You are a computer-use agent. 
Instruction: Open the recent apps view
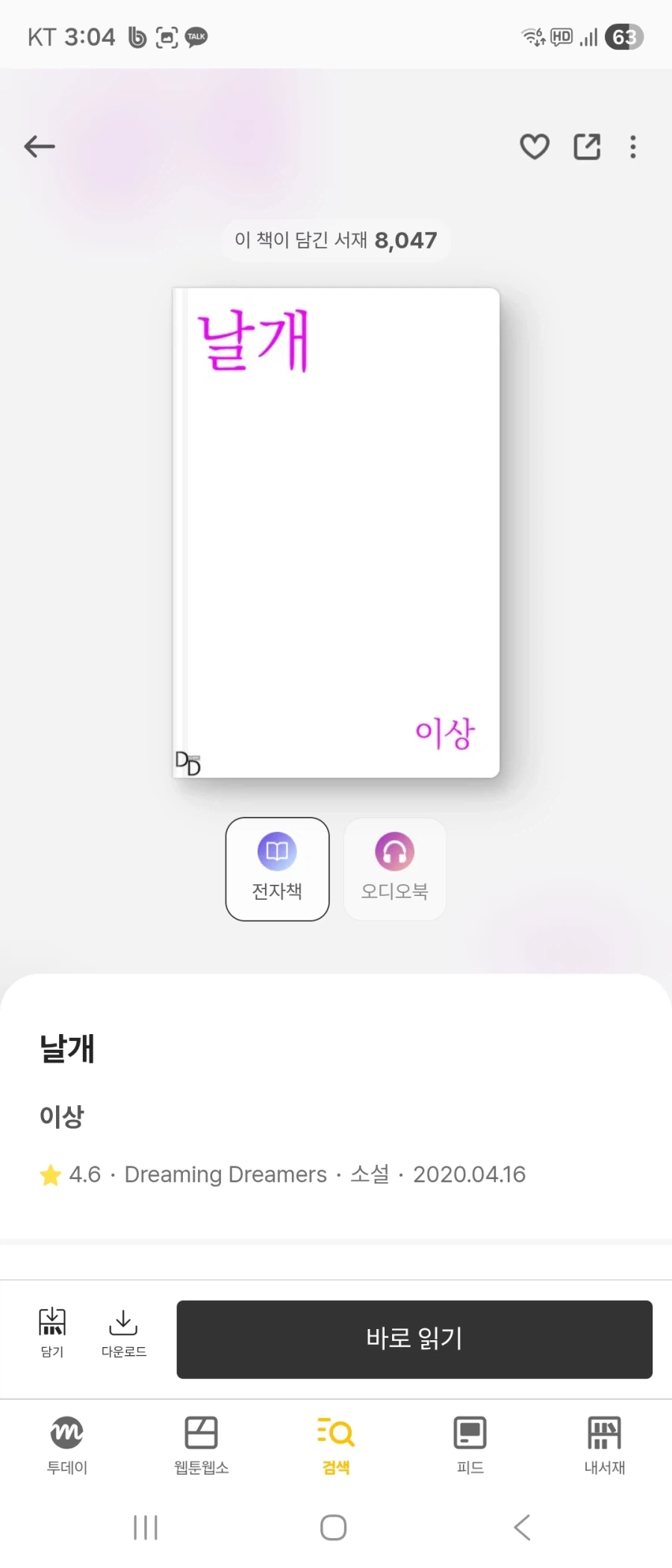pyautogui.click(x=146, y=1527)
